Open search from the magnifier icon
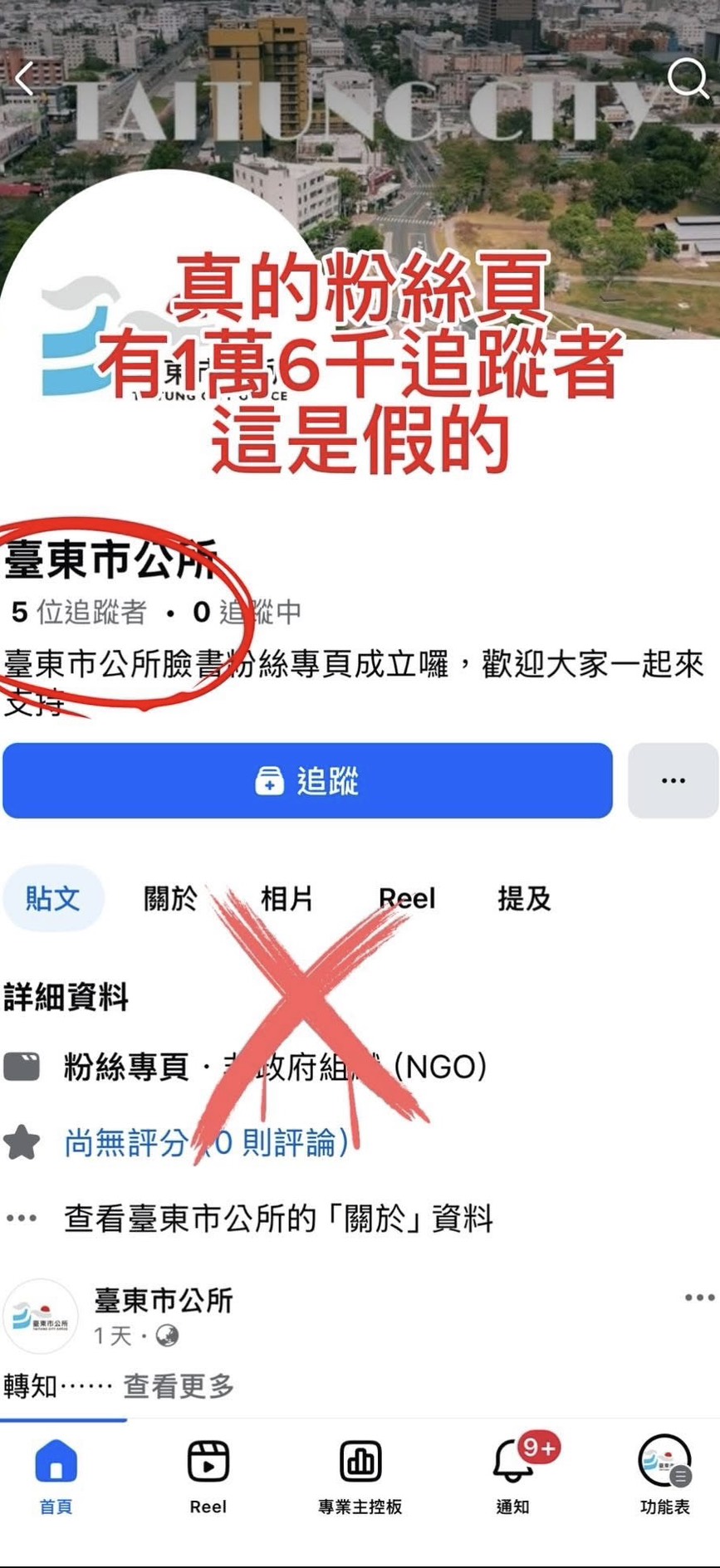This screenshot has width=720, height=1568. pyautogui.click(x=687, y=78)
